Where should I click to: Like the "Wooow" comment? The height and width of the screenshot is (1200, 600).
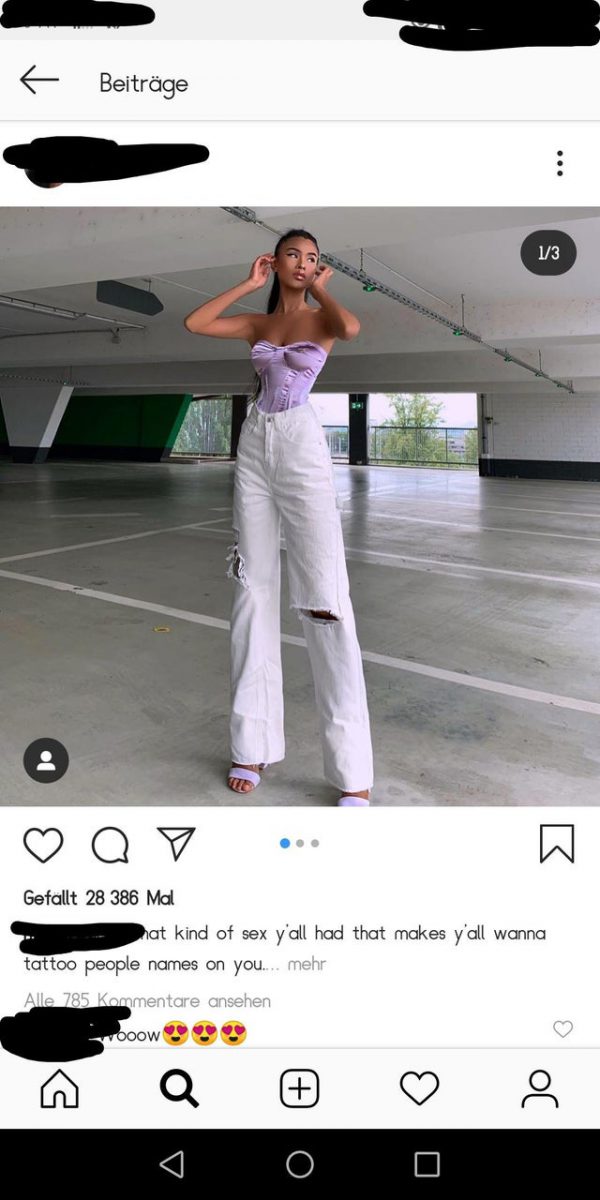pos(563,1029)
